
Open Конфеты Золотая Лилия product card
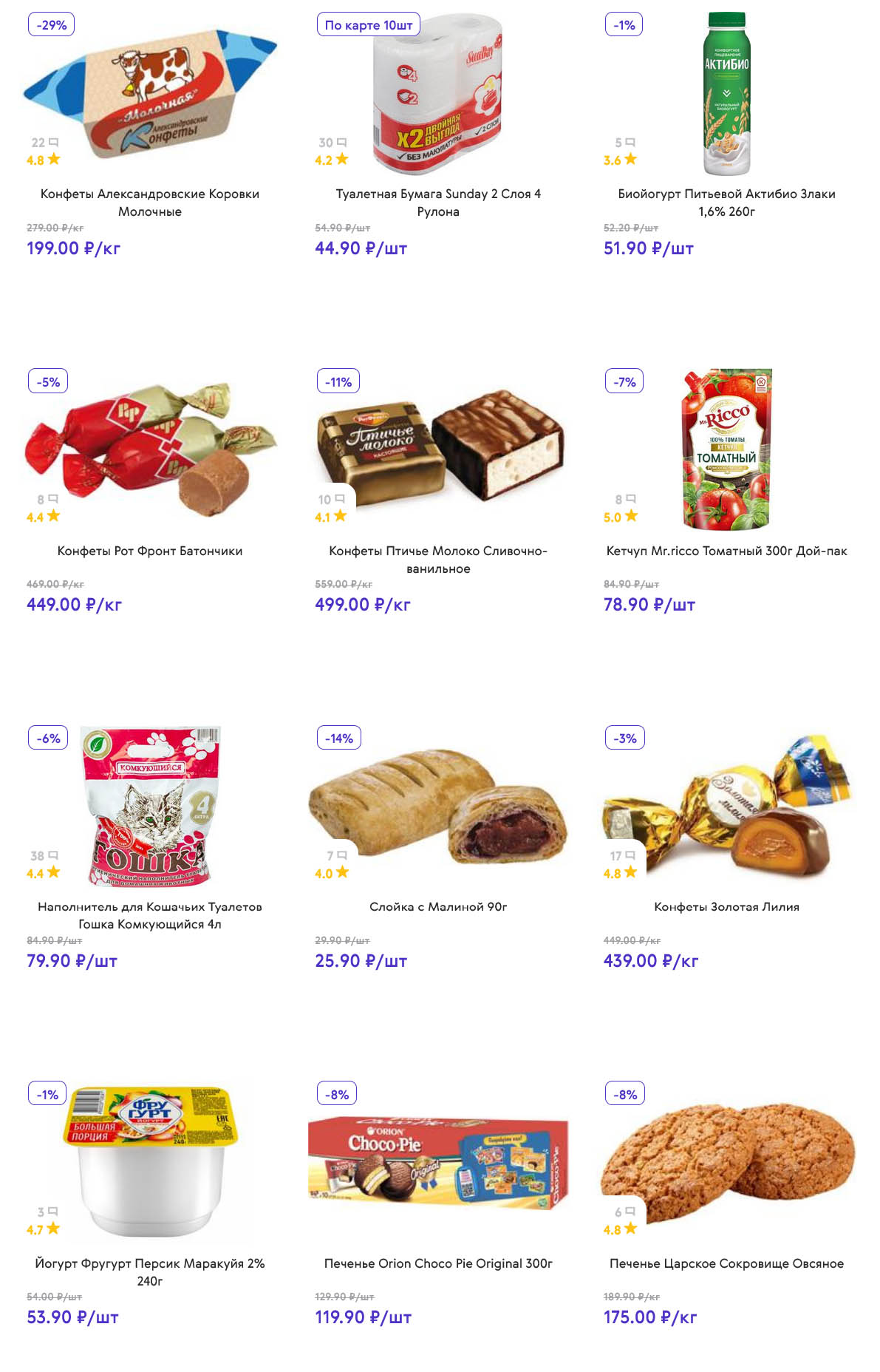(726, 907)
